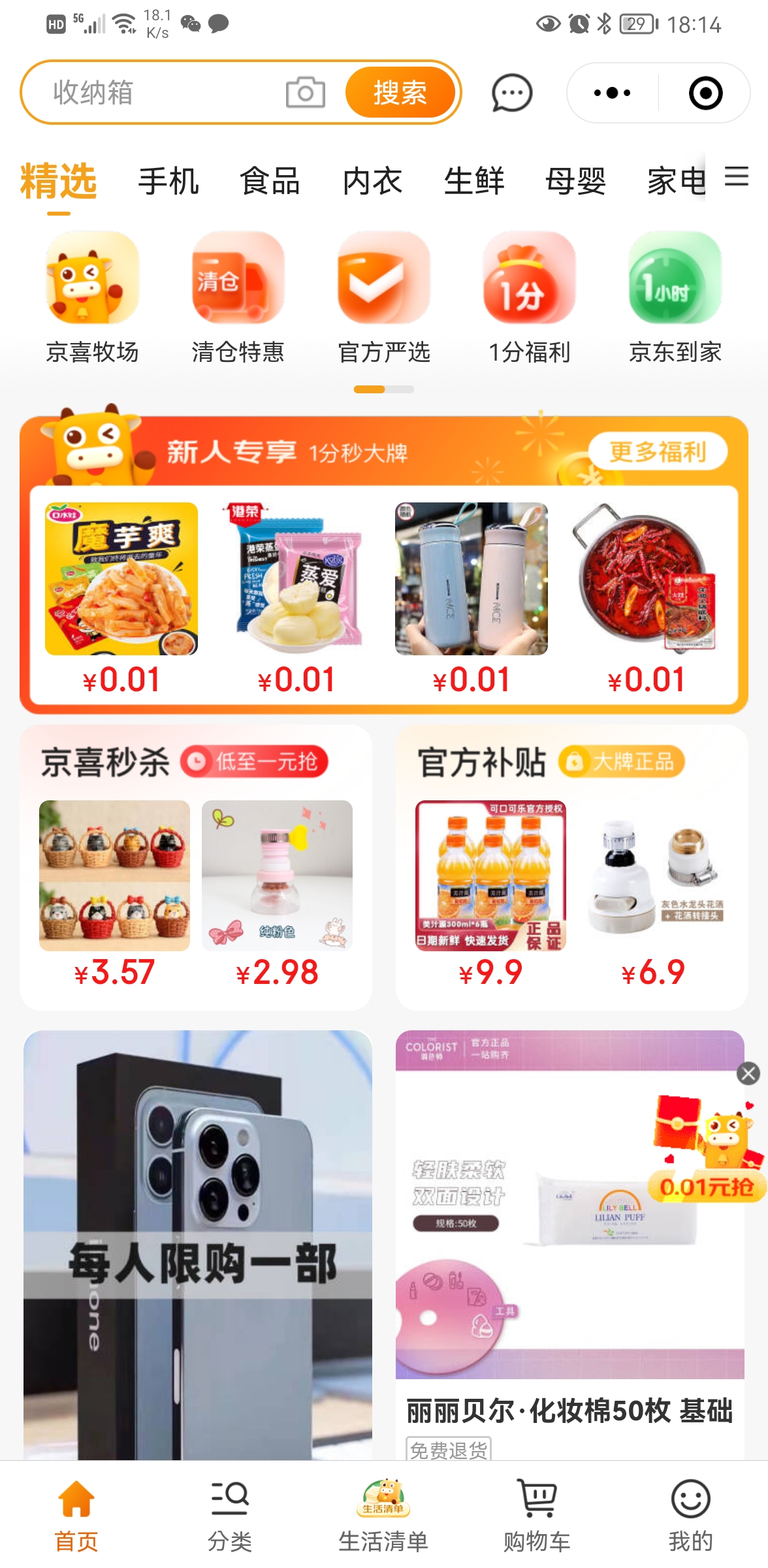Open the ¥3.57 item in 京喜秒杀

[114, 875]
